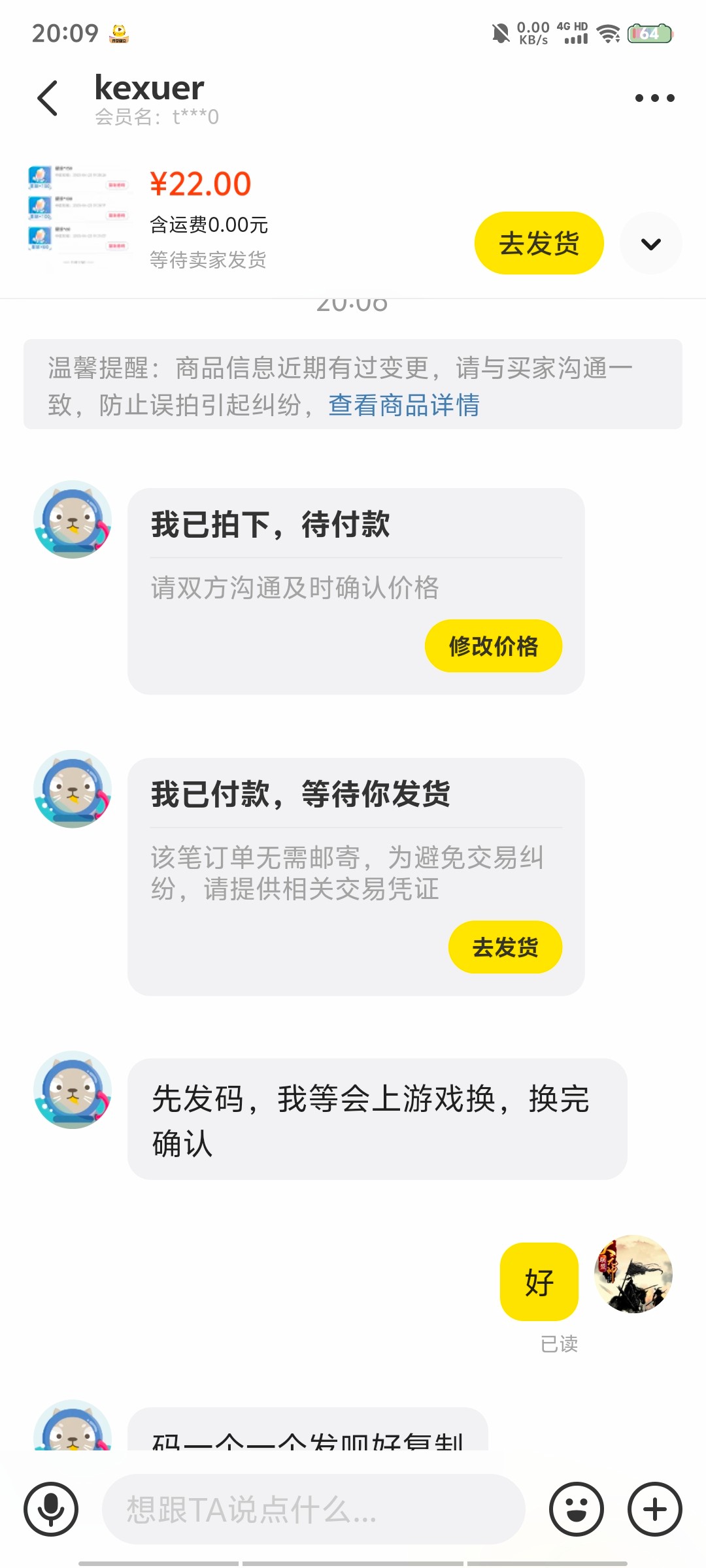706x1568 pixels.
Task: Focus the 想跟TA说点什么 message field
Action: click(x=314, y=1509)
